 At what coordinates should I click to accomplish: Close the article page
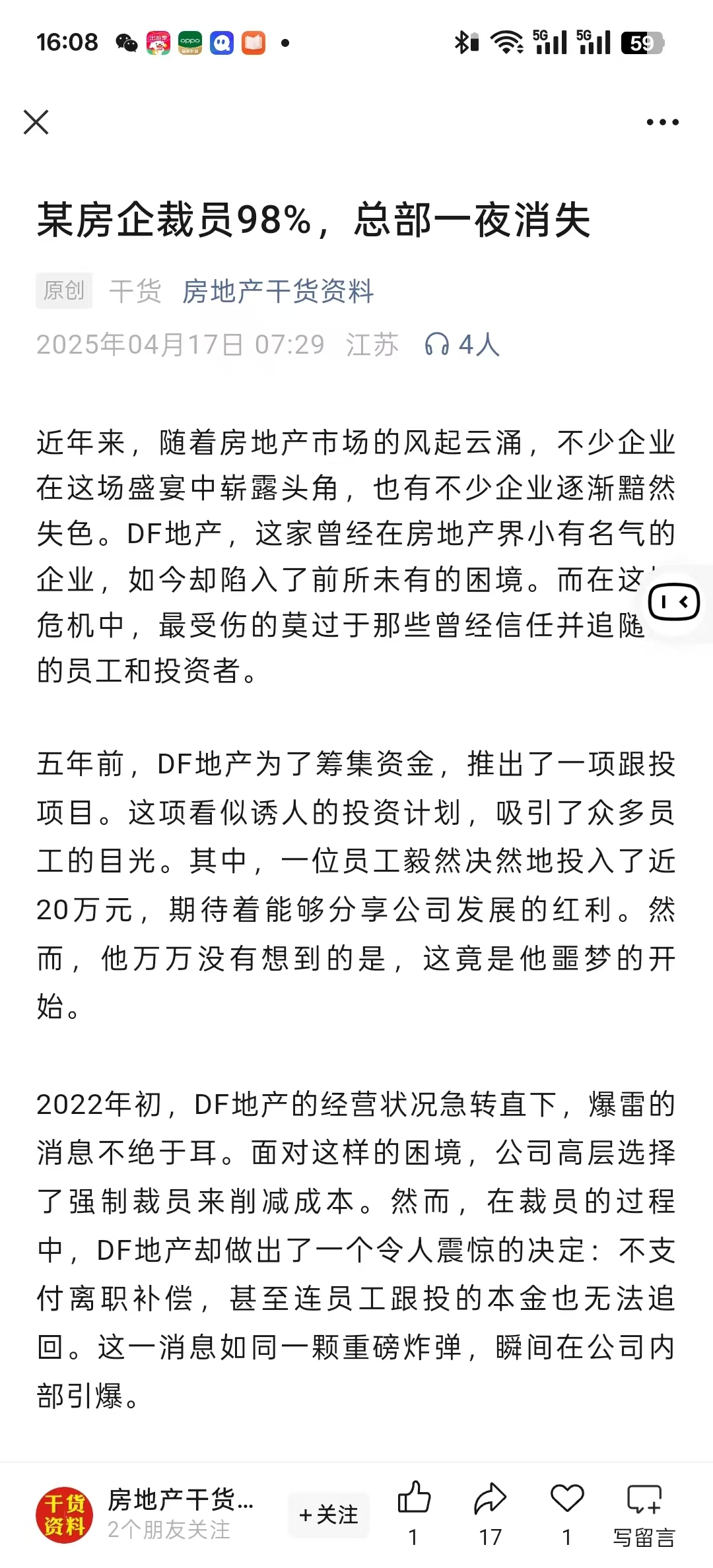(x=36, y=122)
